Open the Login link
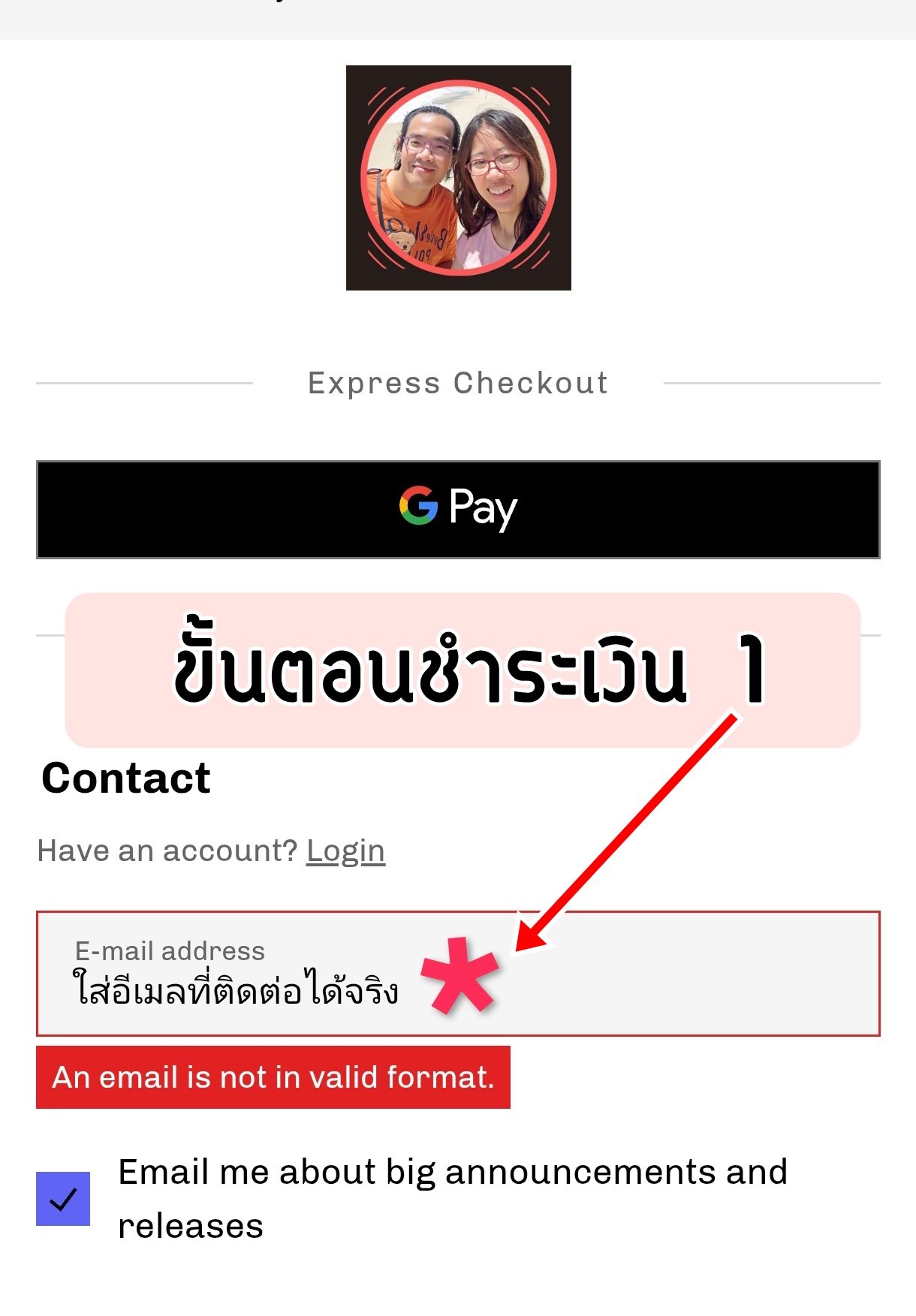This screenshot has height=1316, width=916. point(345,851)
